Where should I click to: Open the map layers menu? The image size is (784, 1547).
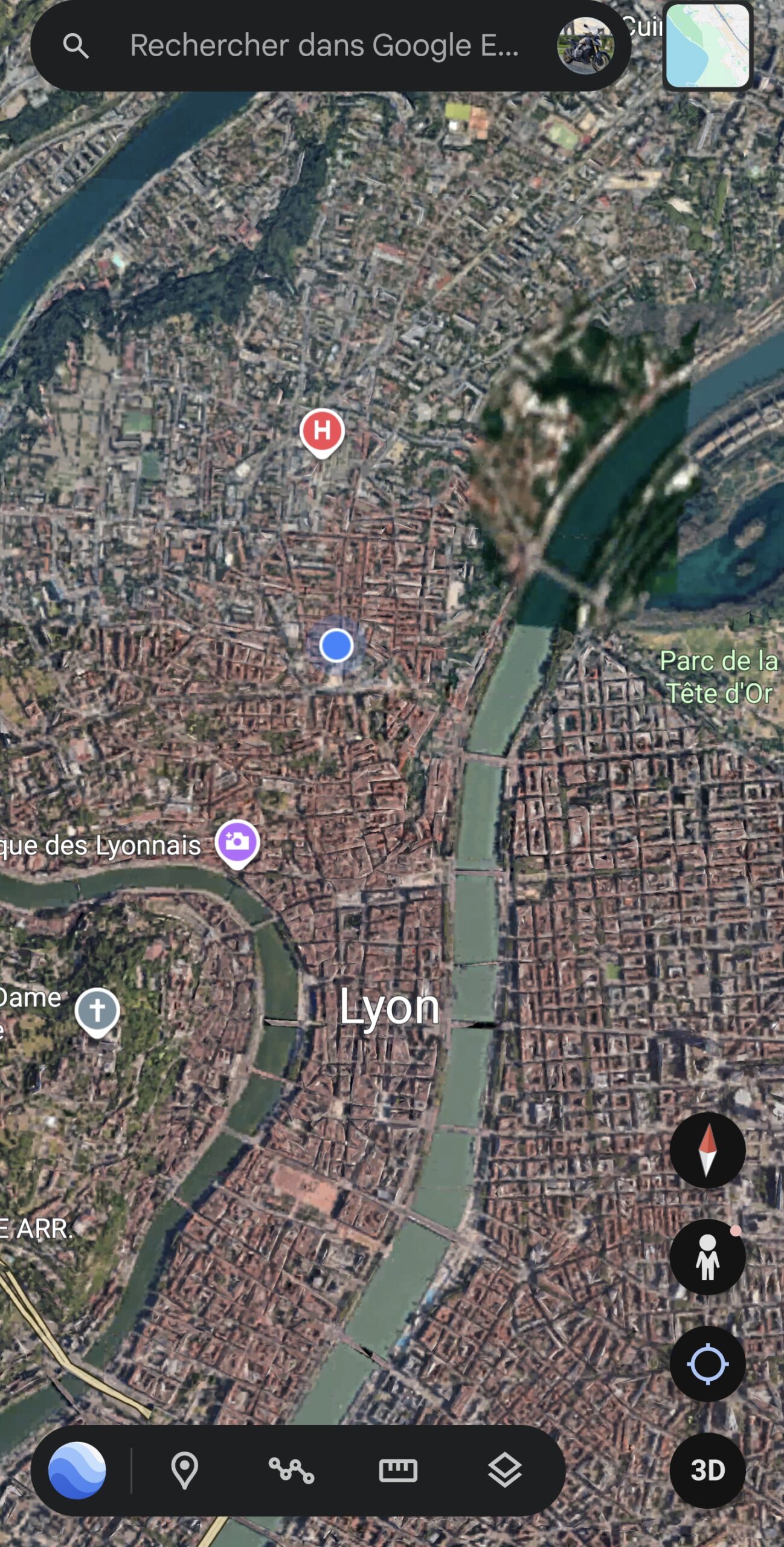504,1471
